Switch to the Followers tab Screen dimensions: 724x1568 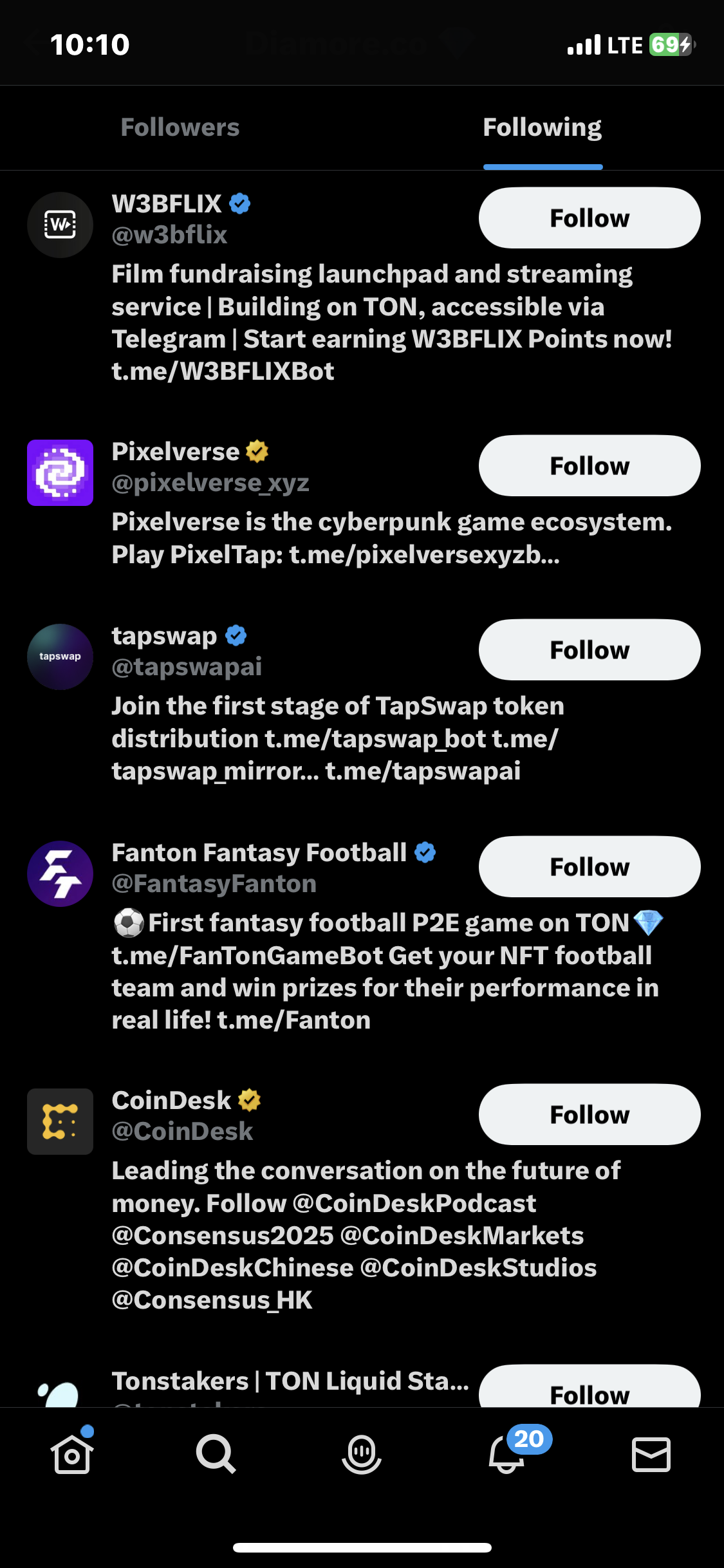coord(180,127)
